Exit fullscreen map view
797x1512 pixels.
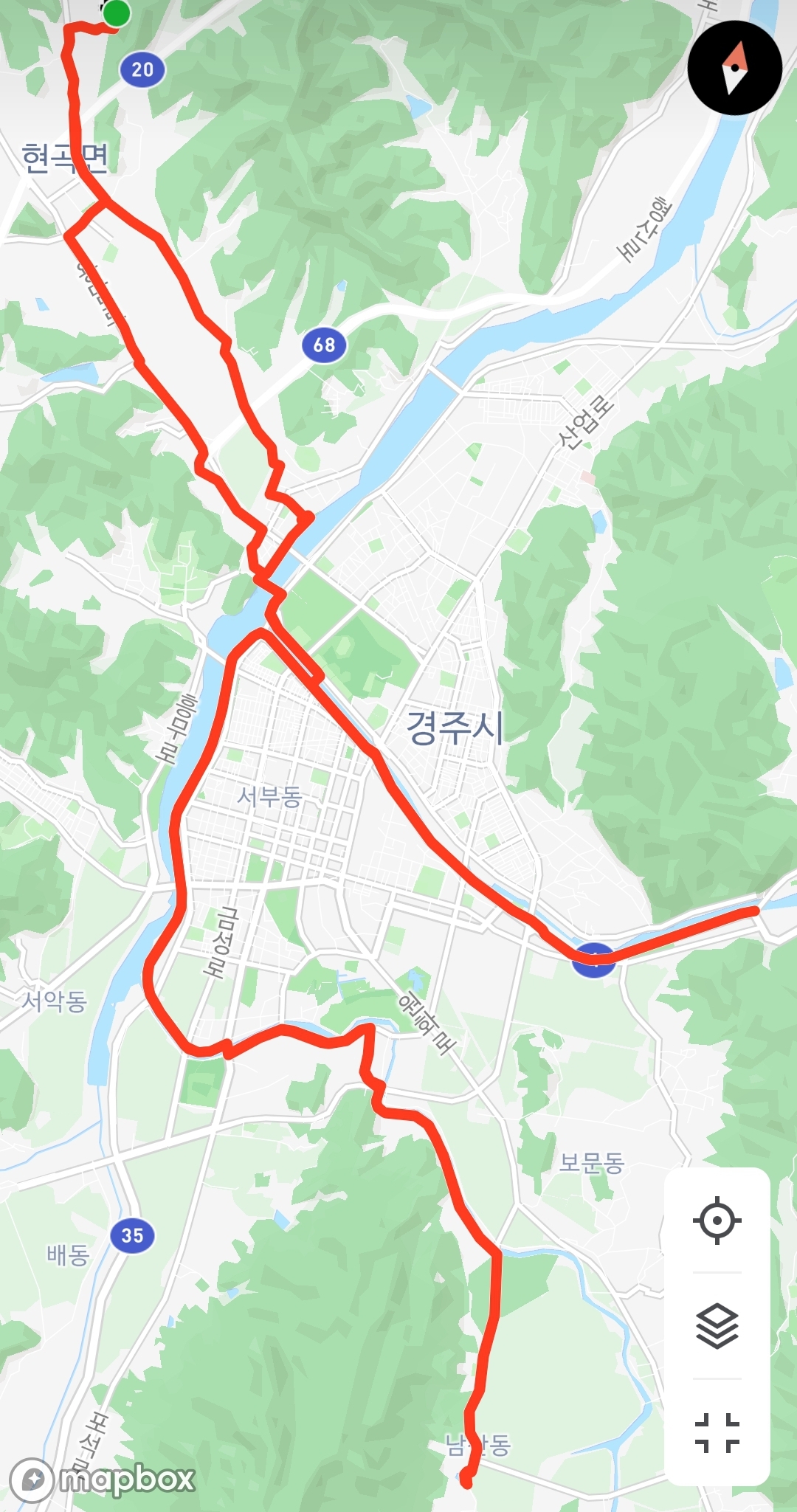(x=717, y=1433)
